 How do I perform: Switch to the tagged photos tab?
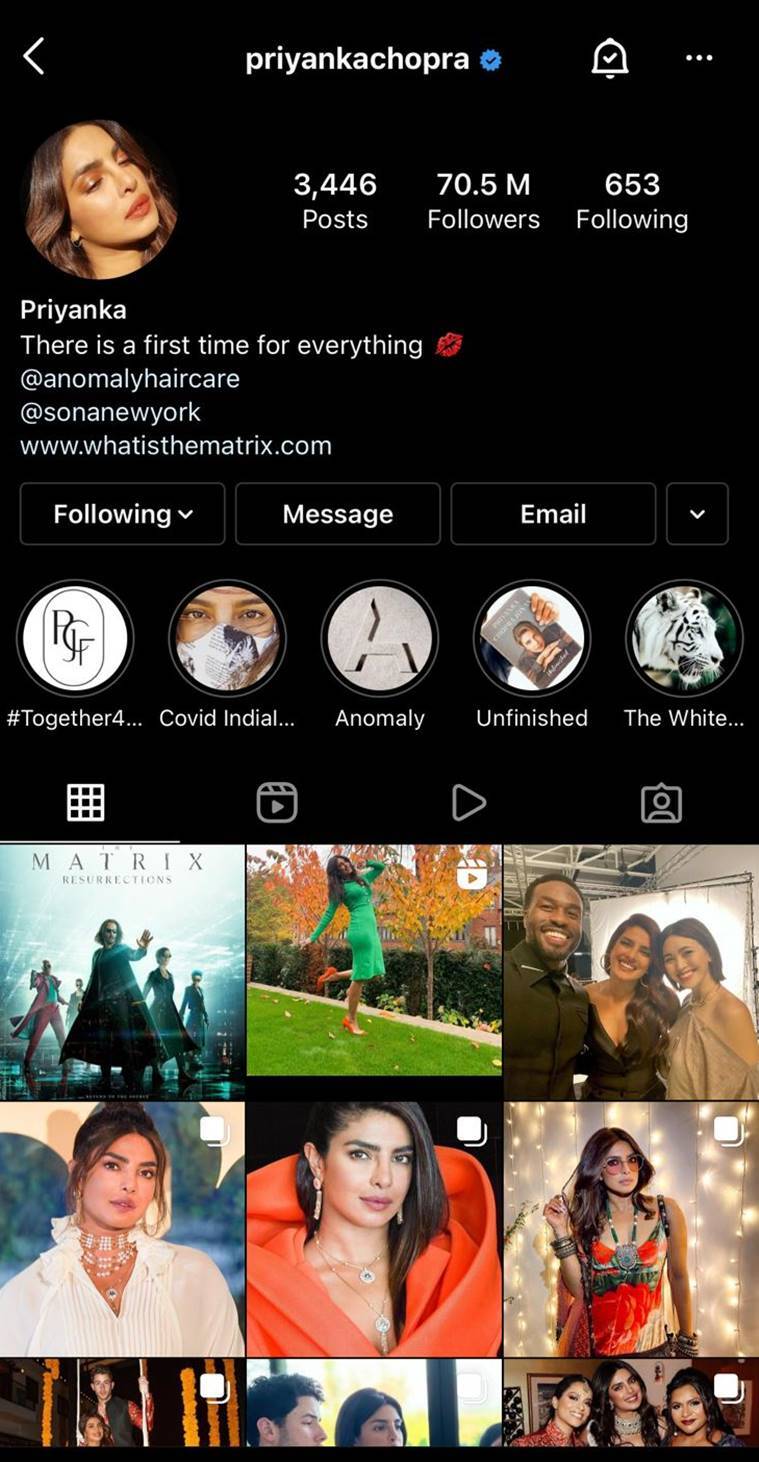[x=661, y=802]
